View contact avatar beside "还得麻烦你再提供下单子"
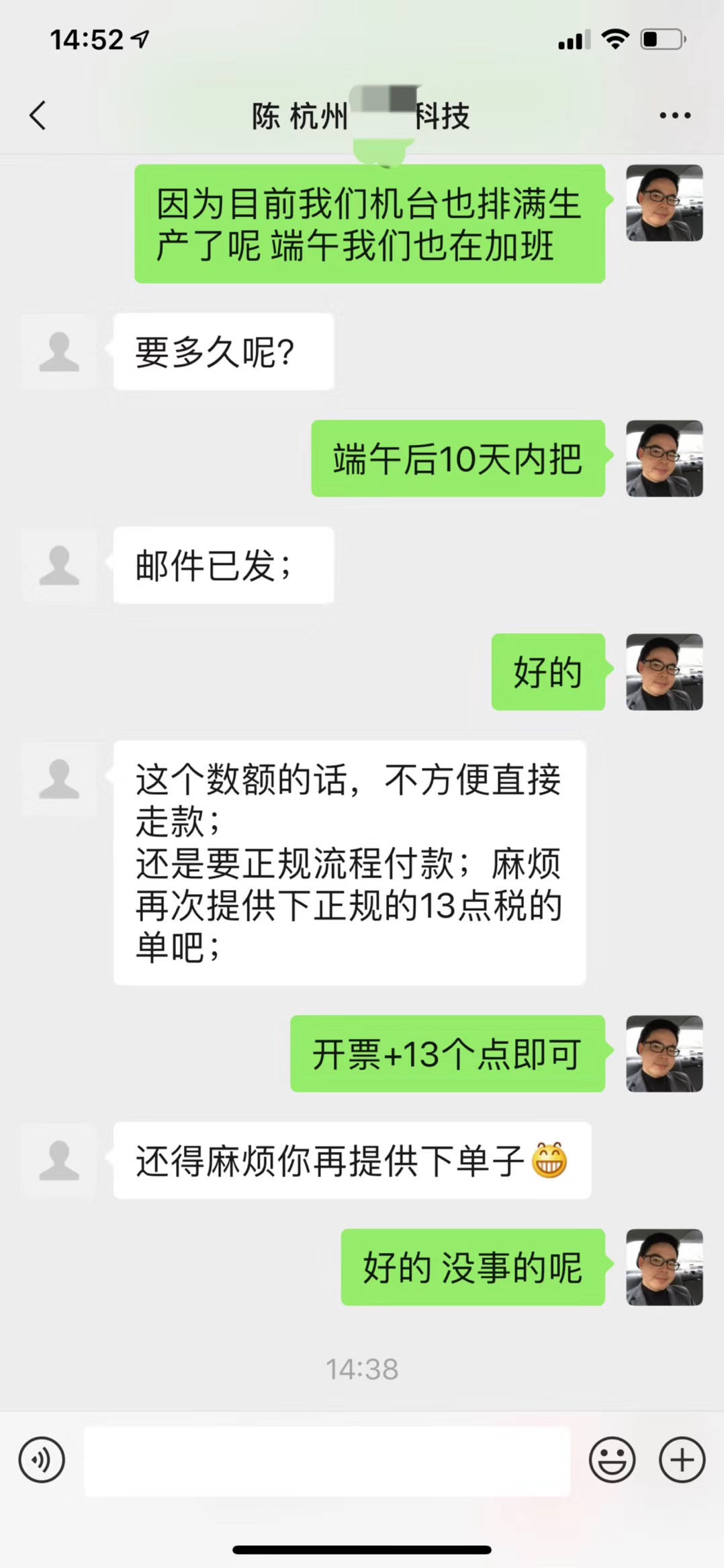Screen dimensions: 724x1568 pyautogui.click(x=59, y=1160)
